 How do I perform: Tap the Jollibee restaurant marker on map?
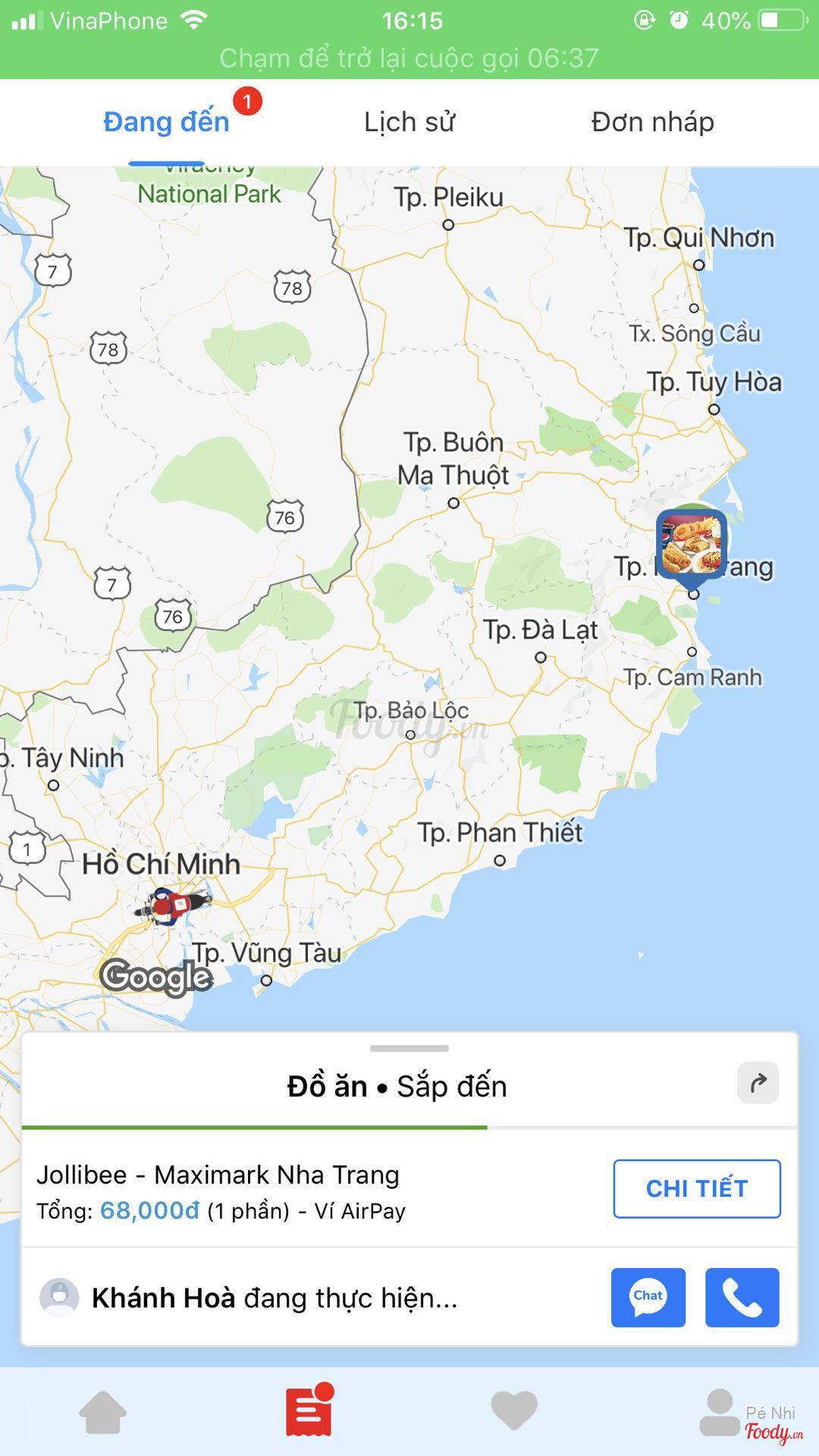click(692, 546)
